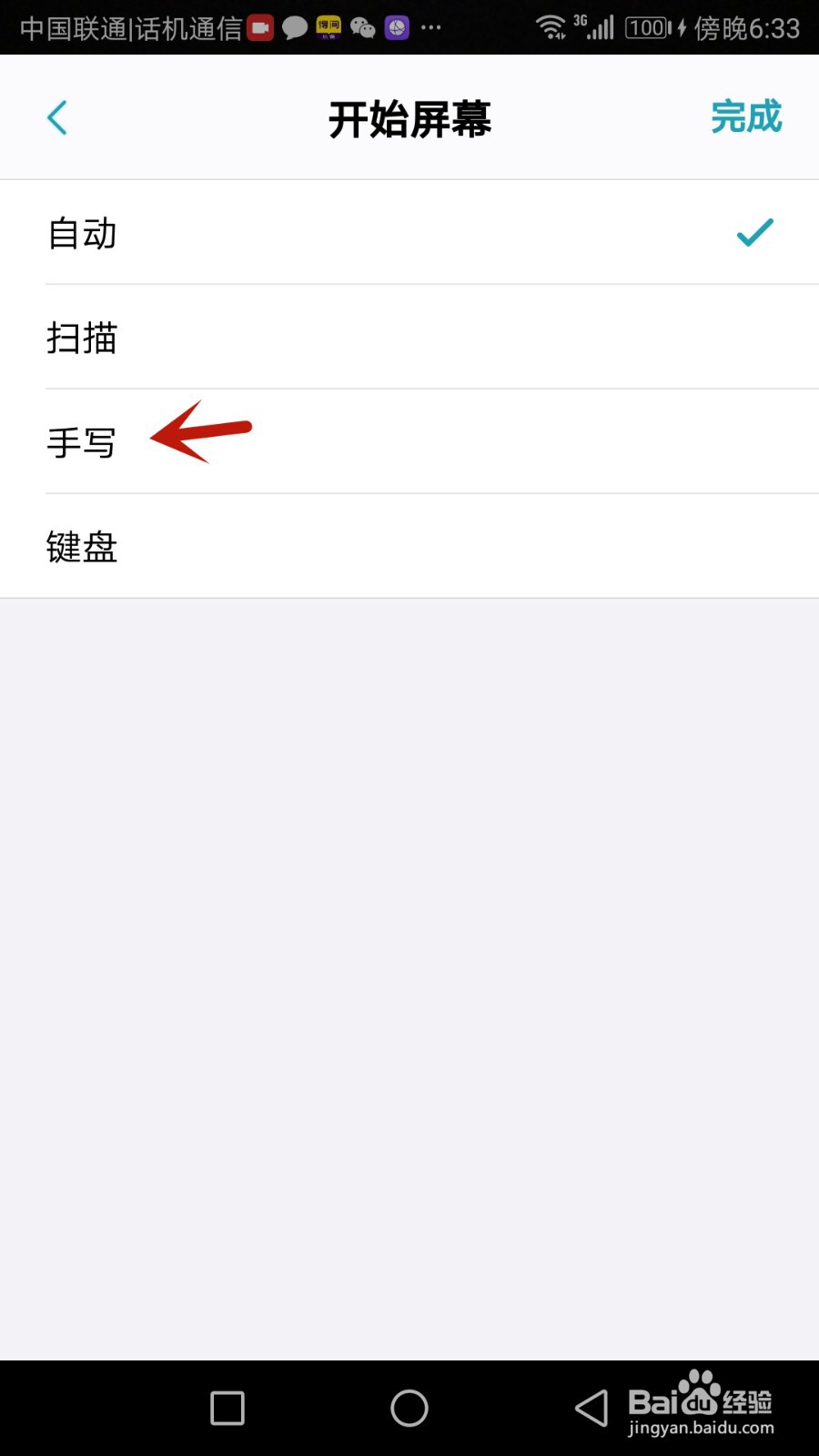
Task: Tap the mobile signal strength bars
Action: point(599,27)
